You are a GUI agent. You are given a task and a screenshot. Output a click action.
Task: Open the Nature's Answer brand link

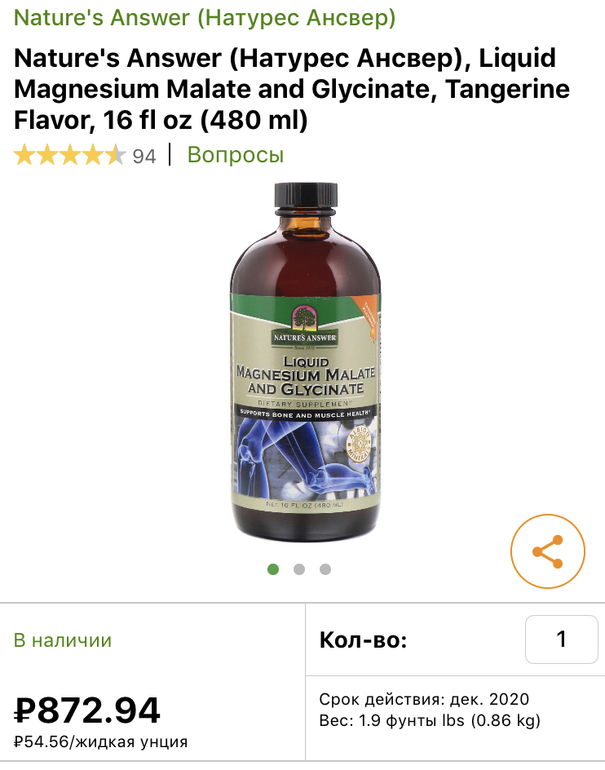(x=204, y=18)
